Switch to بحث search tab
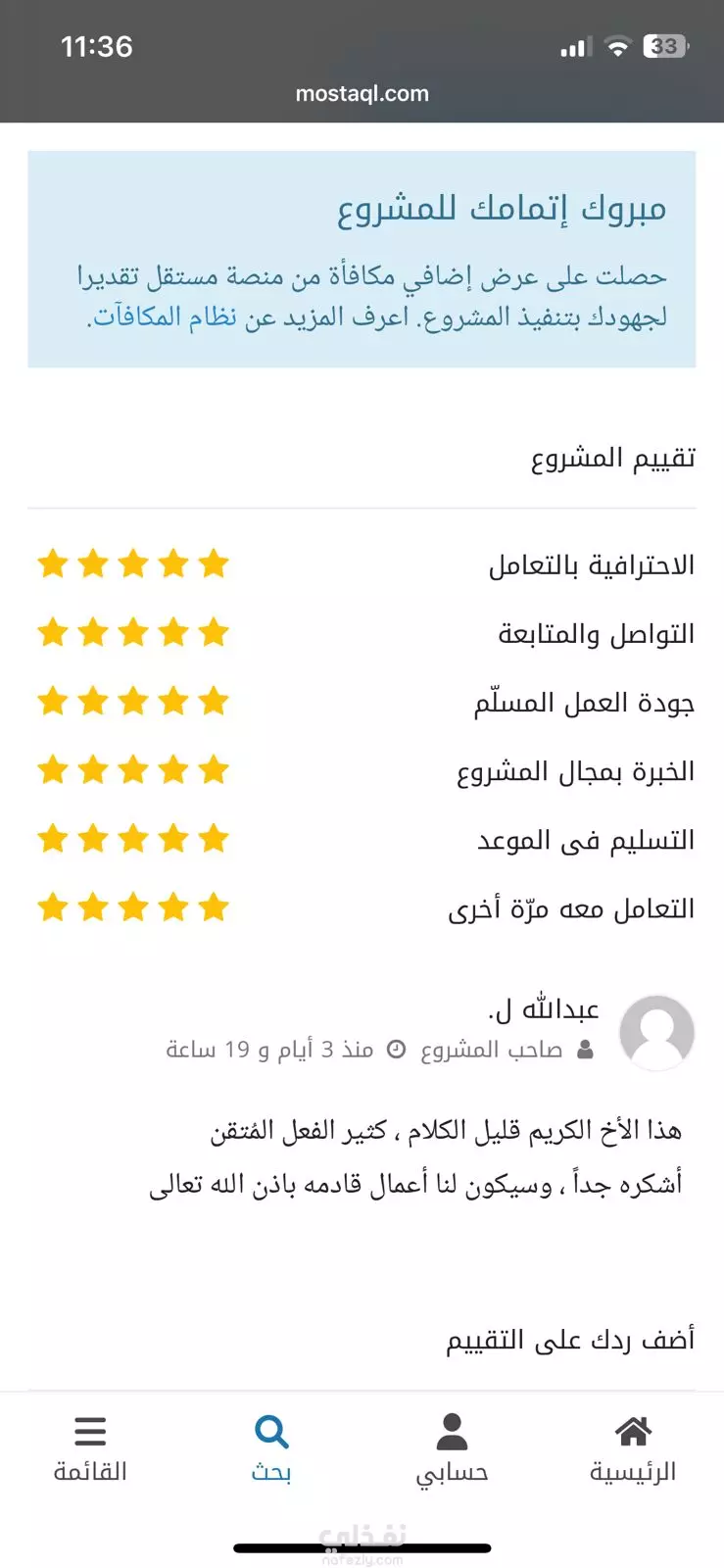The width and height of the screenshot is (724, 1568). pyautogui.click(x=271, y=1448)
